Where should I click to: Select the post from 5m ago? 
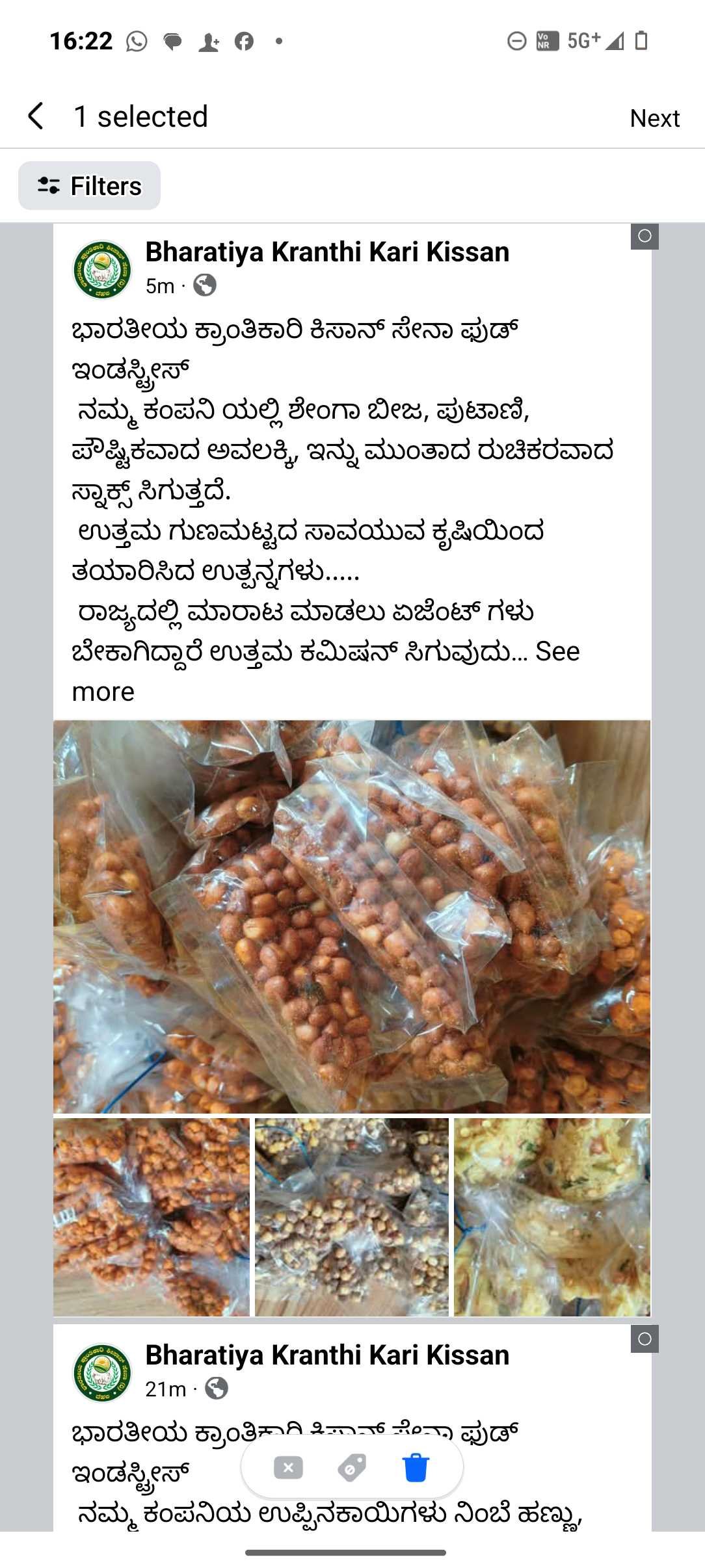[x=645, y=236]
